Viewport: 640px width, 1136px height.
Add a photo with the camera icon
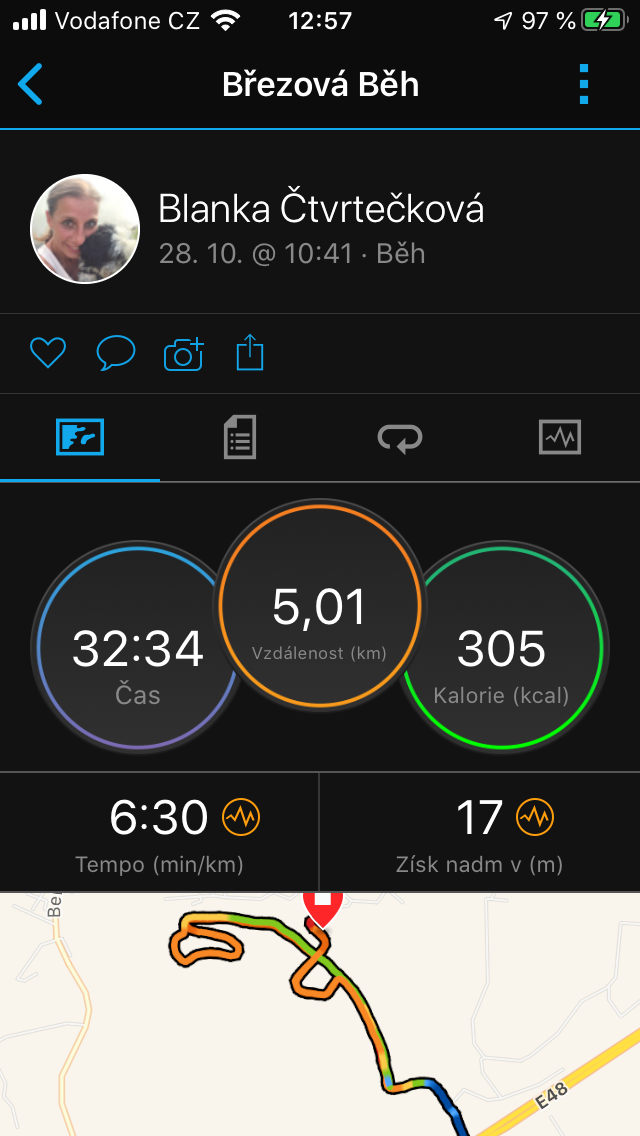click(x=183, y=354)
